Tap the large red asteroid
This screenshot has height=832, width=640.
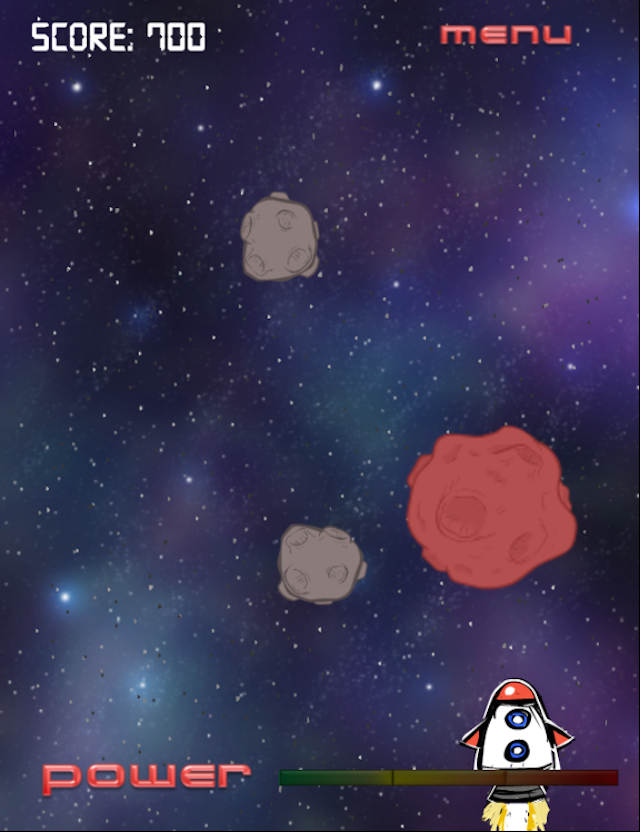pos(491,506)
